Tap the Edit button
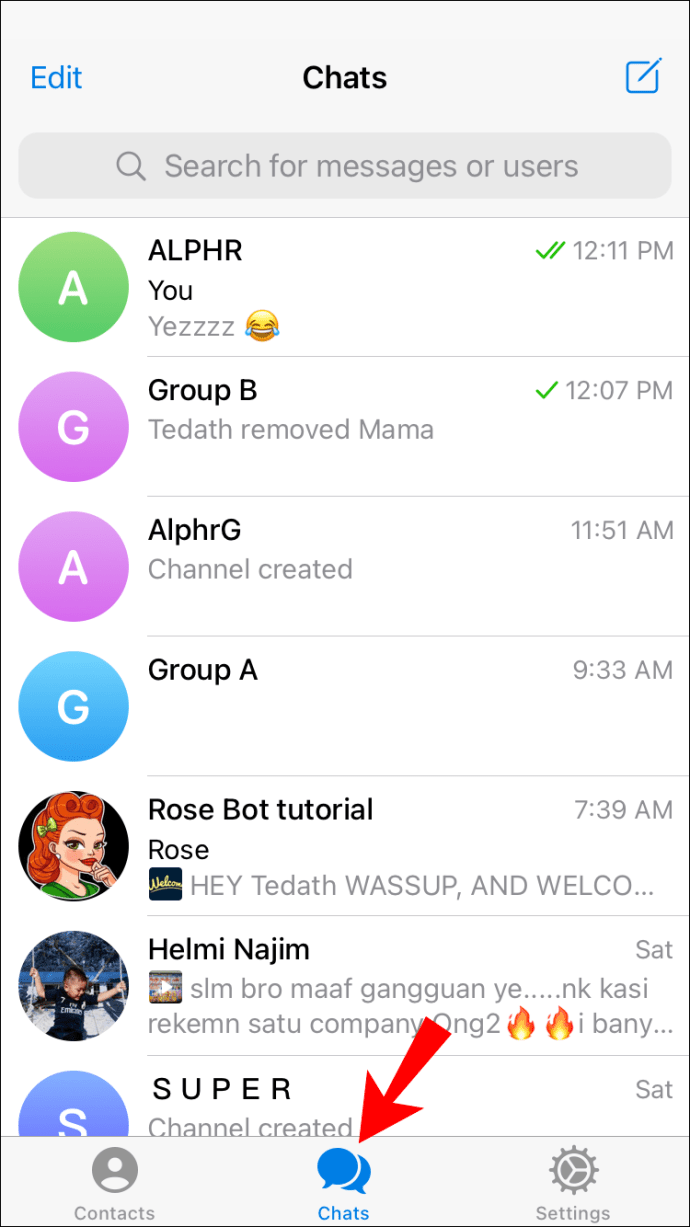690x1227 pixels. [x=56, y=77]
